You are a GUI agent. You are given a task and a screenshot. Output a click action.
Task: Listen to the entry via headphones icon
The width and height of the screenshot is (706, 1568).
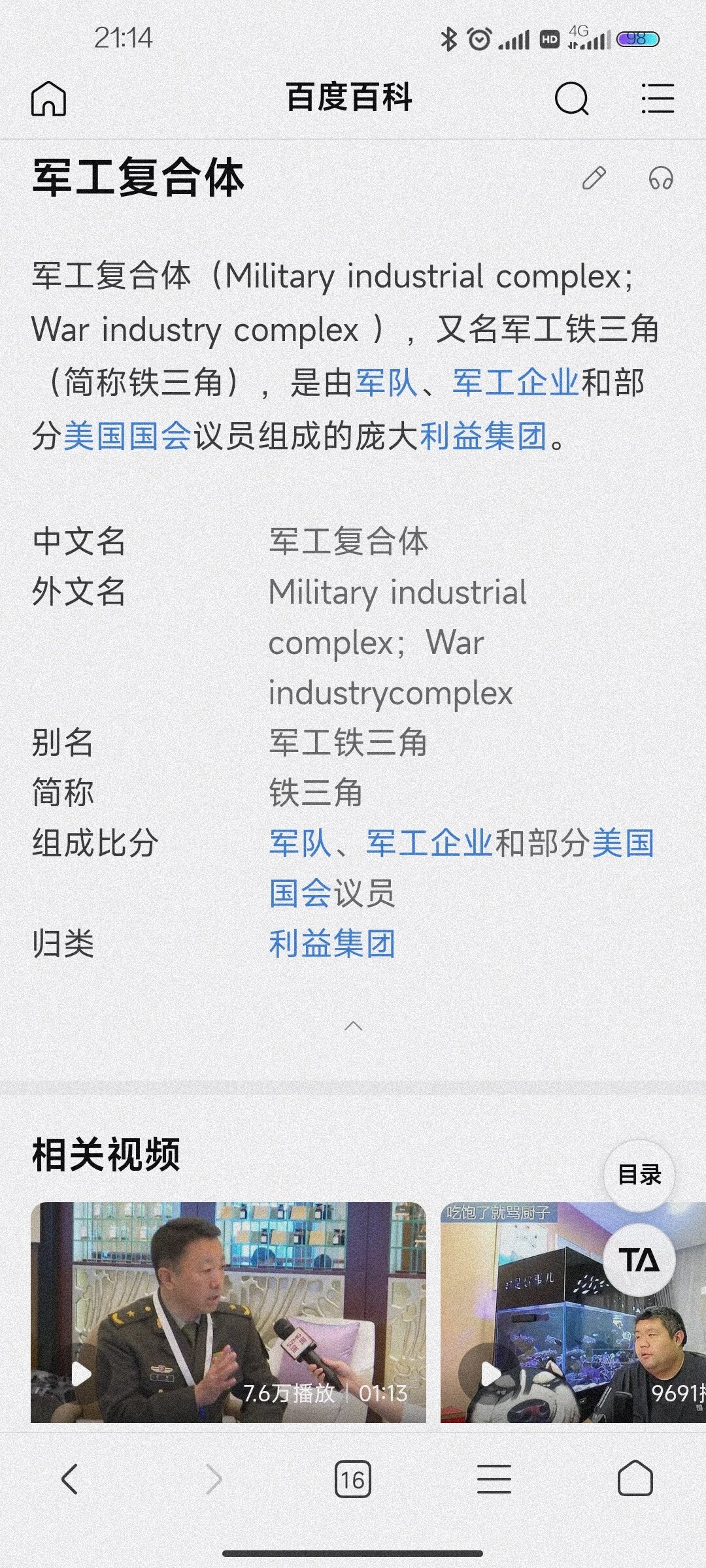tap(661, 178)
